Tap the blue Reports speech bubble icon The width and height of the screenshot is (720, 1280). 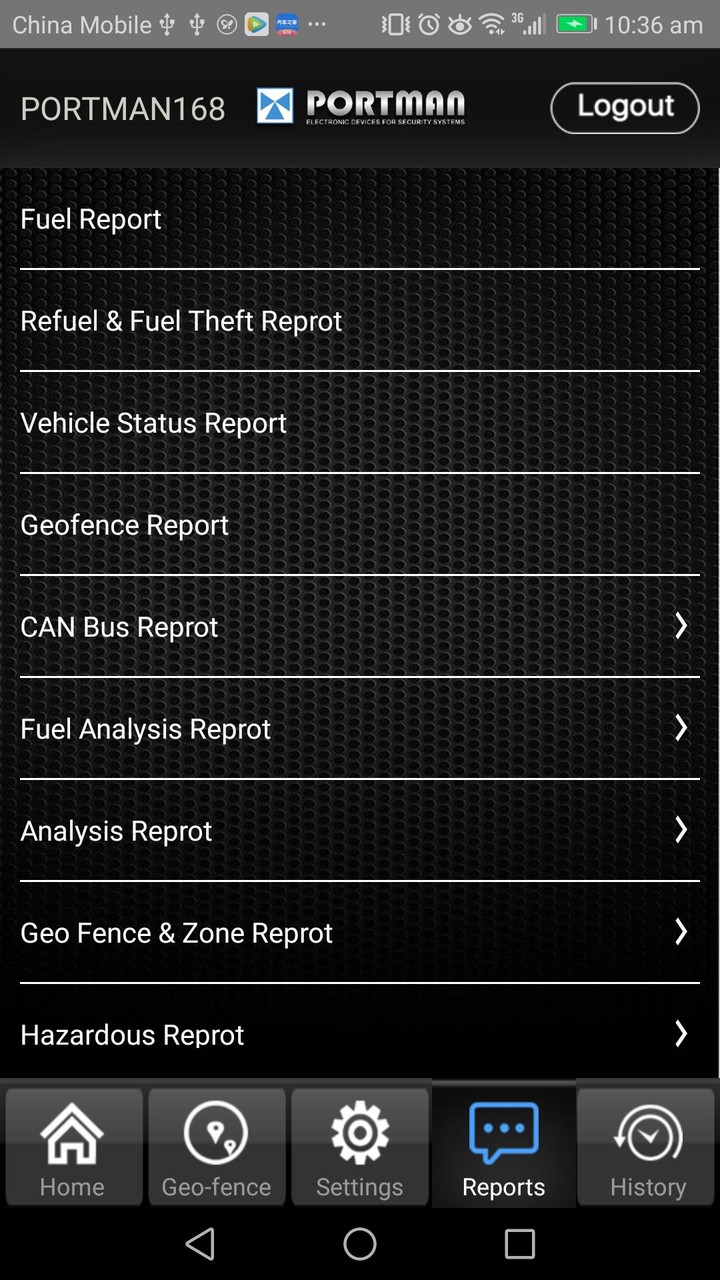point(503,1130)
